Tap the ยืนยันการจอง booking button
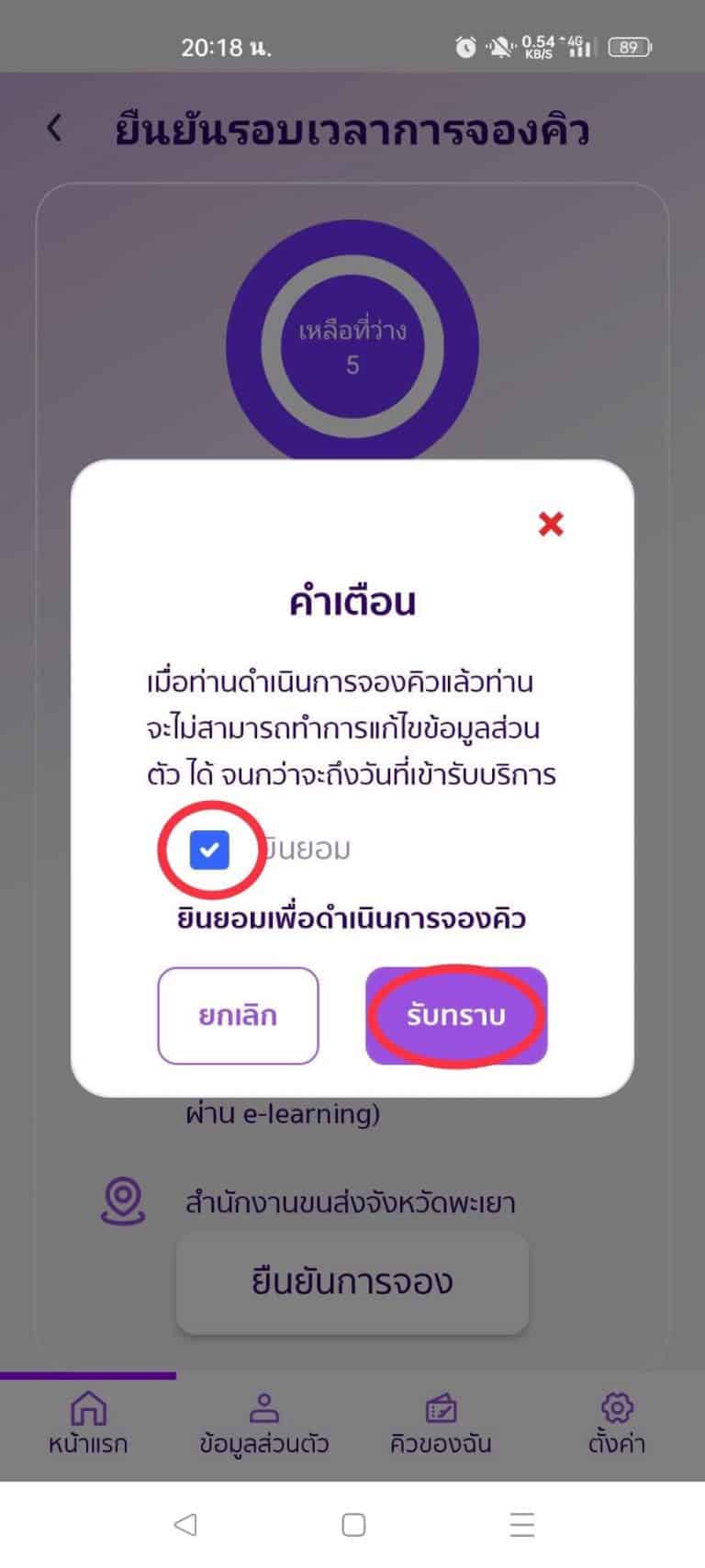Viewport: 705px width, 1568px height. point(352,1282)
